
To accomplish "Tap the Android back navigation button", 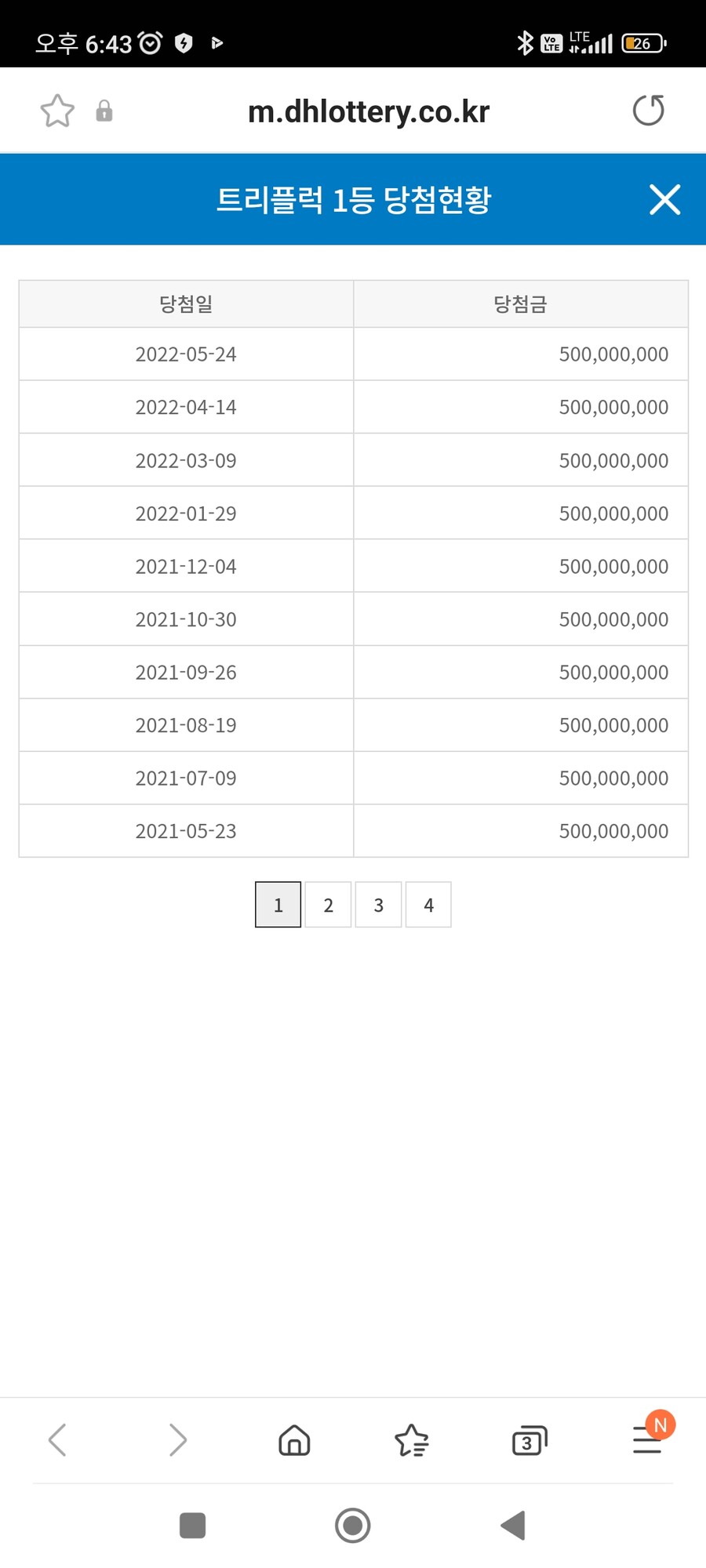I will (512, 1526).
